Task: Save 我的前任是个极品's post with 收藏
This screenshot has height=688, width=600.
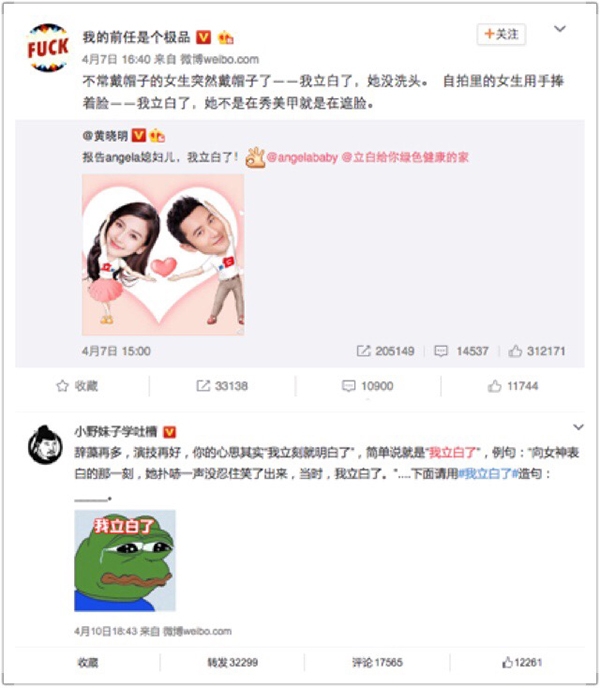Action: coord(79,385)
